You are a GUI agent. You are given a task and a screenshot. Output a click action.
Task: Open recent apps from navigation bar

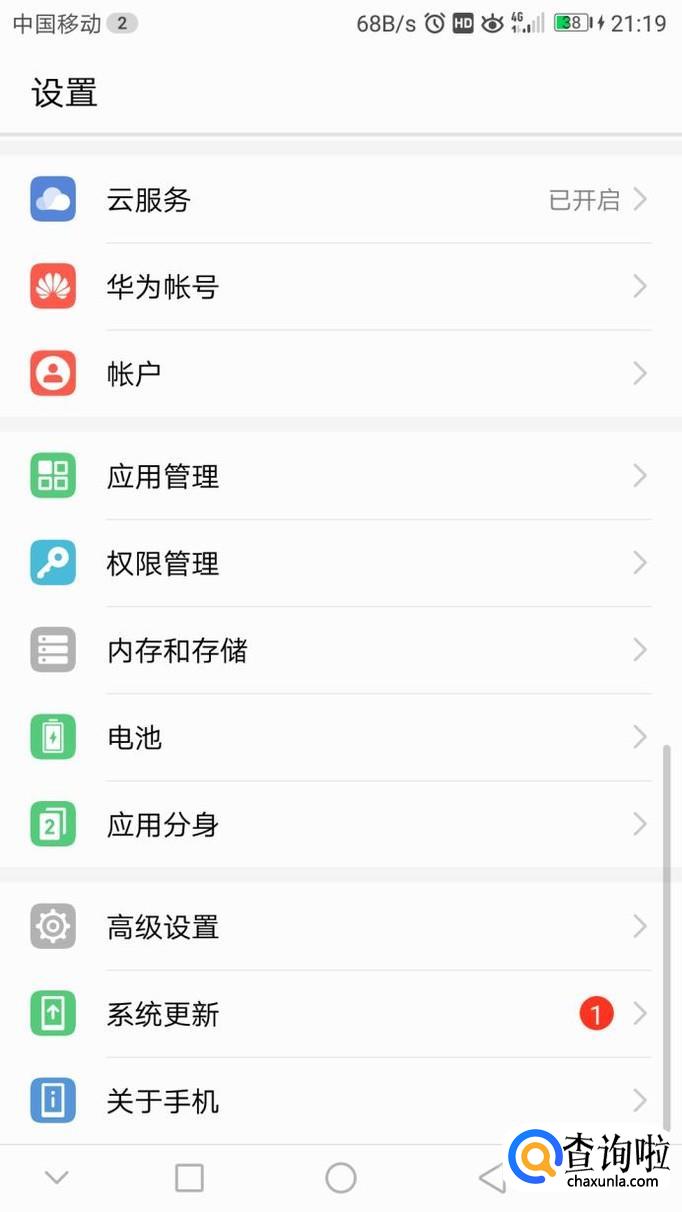[x=189, y=1178]
